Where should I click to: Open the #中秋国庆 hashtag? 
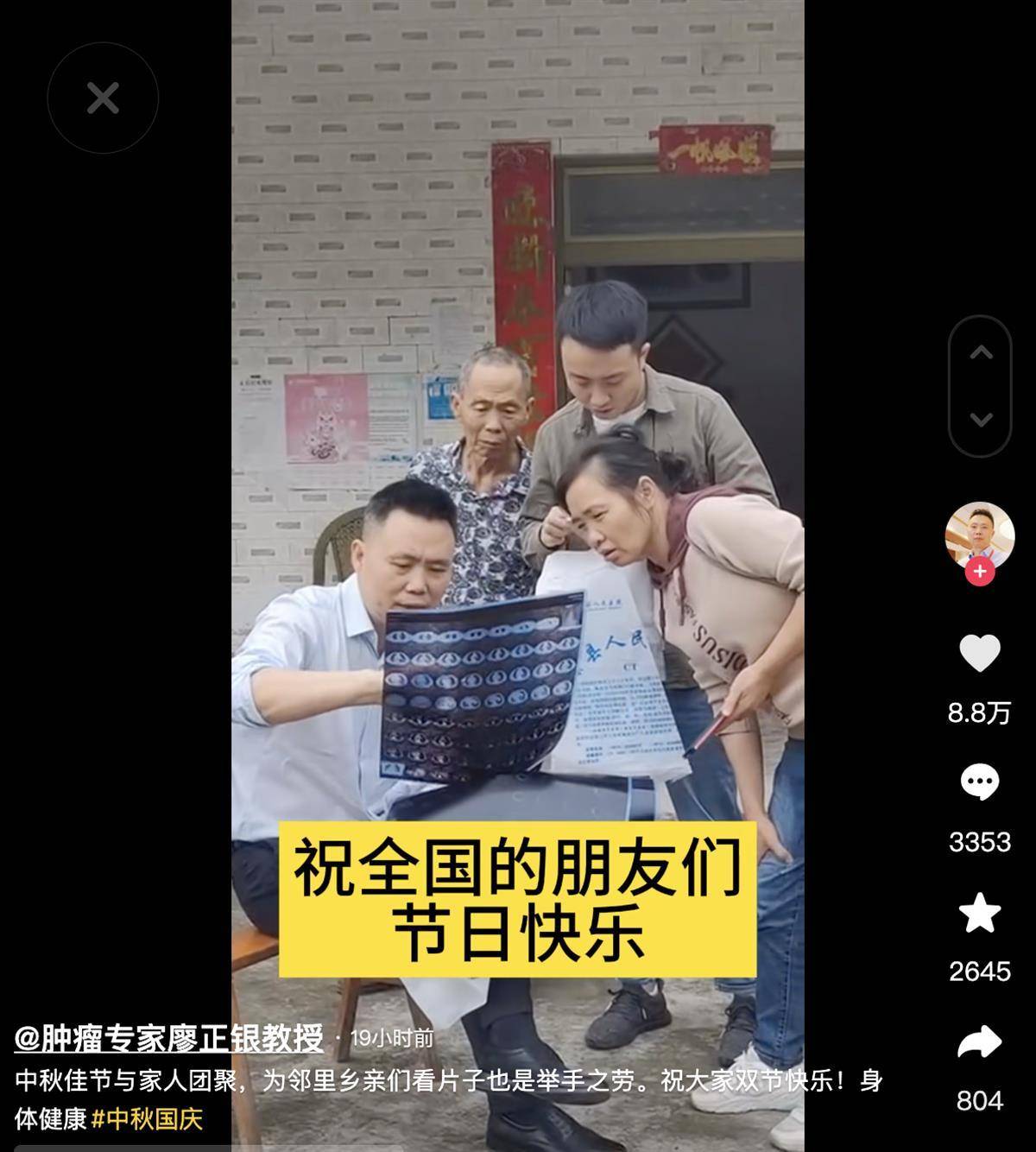pyautogui.click(x=147, y=1119)
